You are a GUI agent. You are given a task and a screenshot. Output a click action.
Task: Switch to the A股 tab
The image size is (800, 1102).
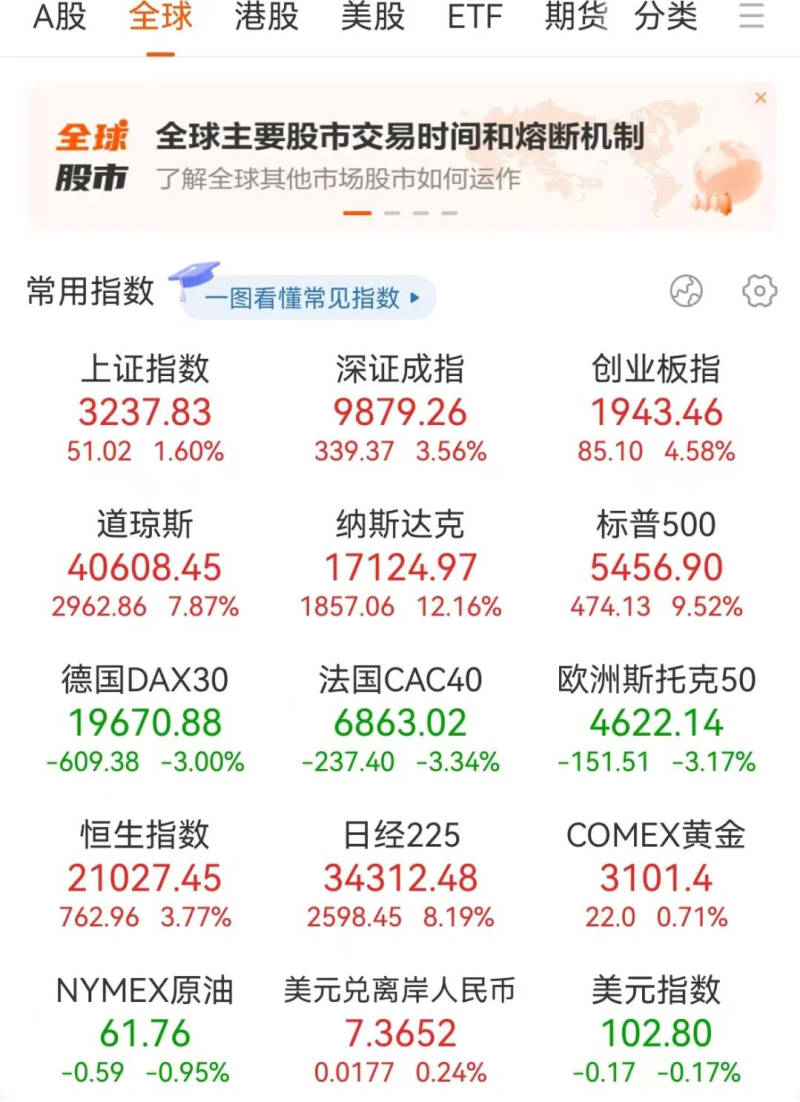[60, 18]
